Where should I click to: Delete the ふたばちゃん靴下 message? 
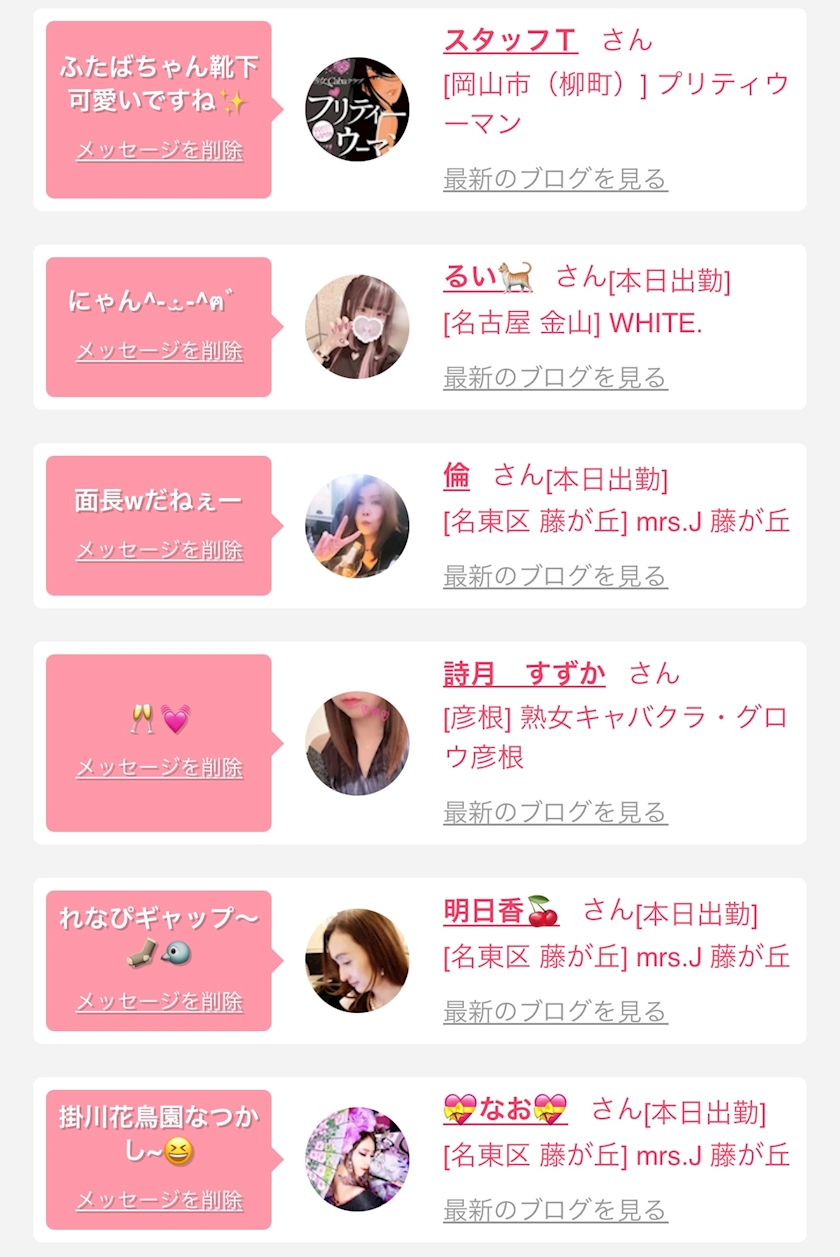click(159, 151)
